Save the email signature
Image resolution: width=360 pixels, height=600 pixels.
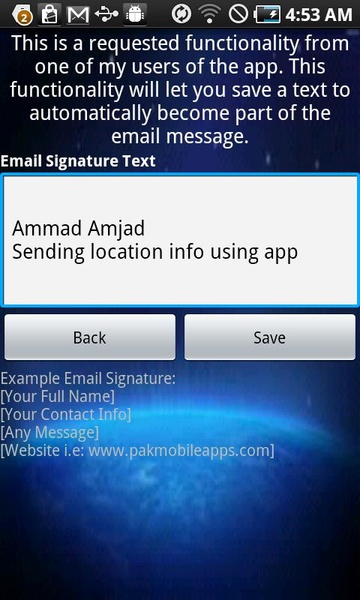point(270,337)
